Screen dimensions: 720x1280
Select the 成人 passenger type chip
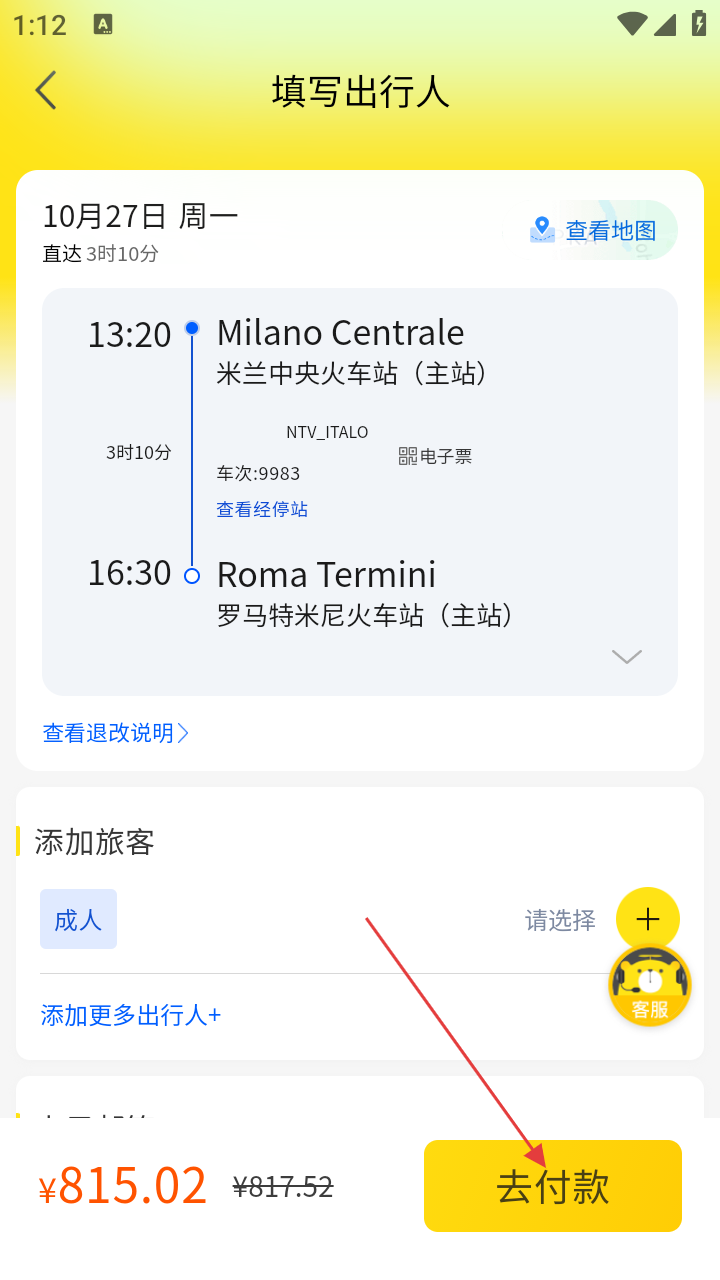78,919
